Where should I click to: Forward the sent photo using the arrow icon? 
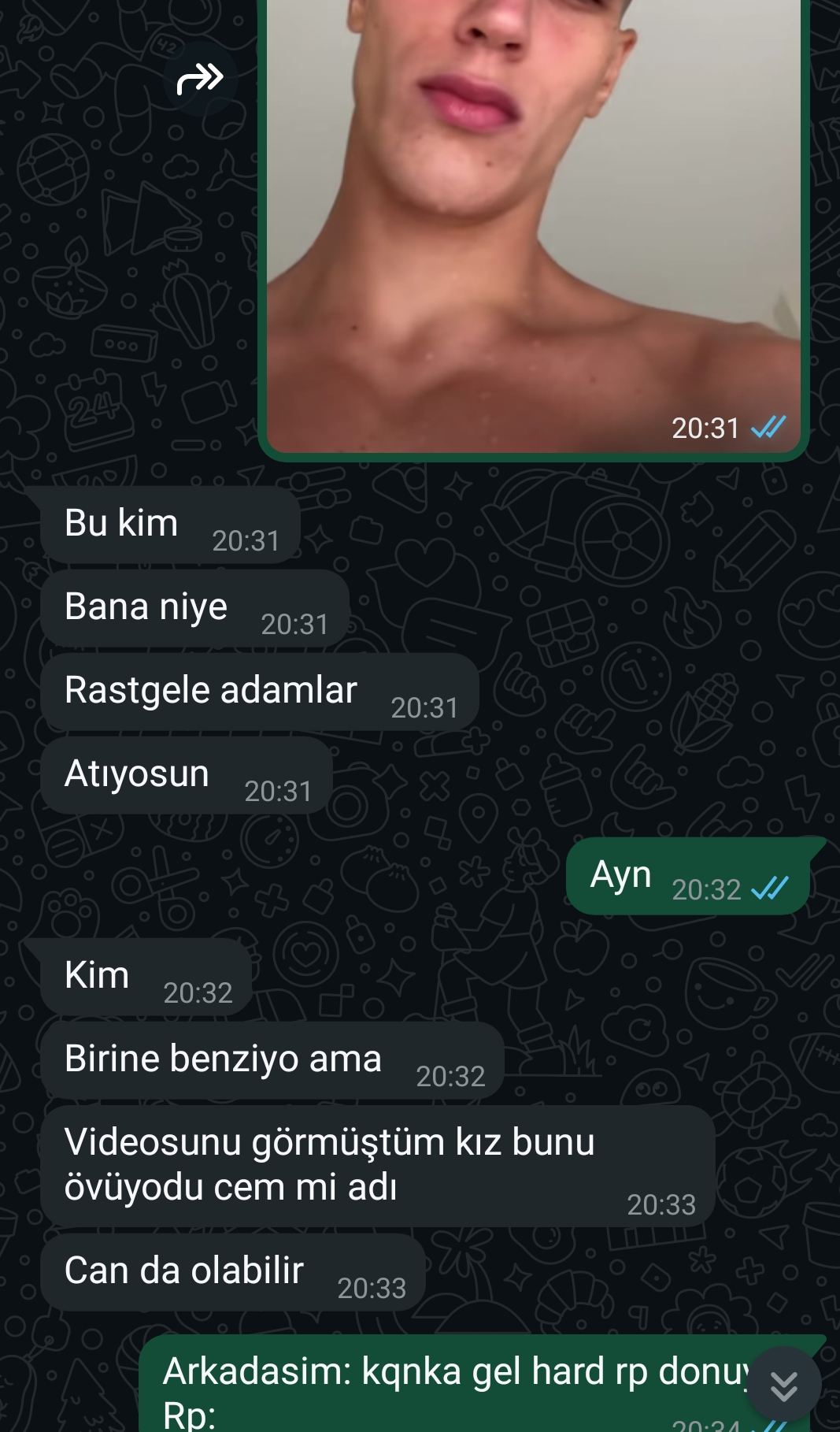click(200, 79)
